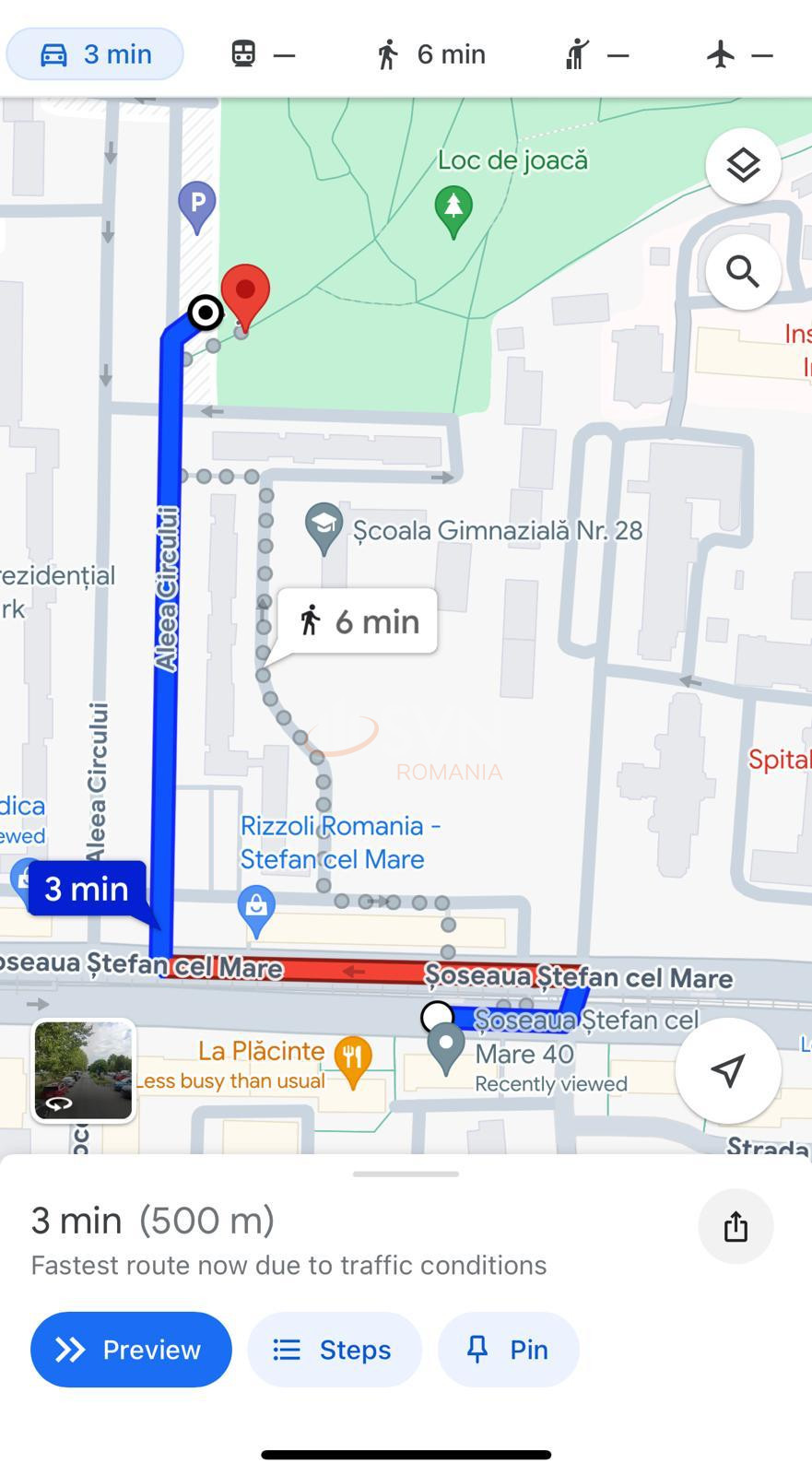Select the driving mode 3 min tab
812x1475 pixels.
click(x=95, y=54)
